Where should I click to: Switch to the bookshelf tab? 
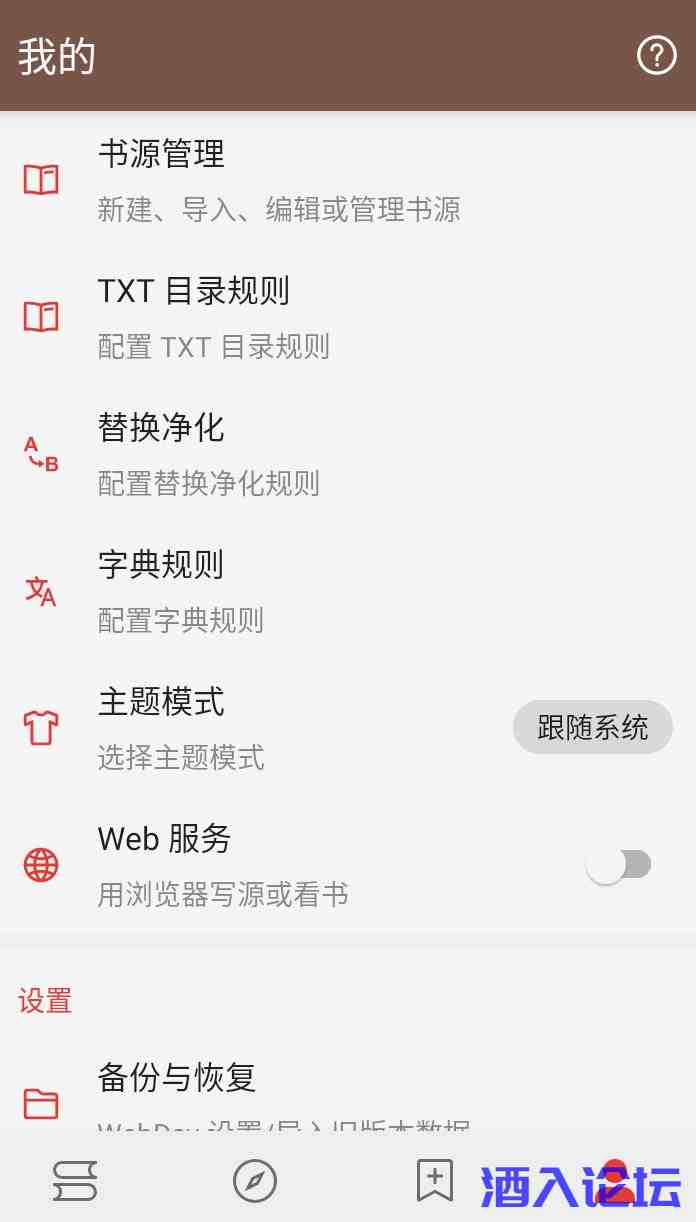75,1181
